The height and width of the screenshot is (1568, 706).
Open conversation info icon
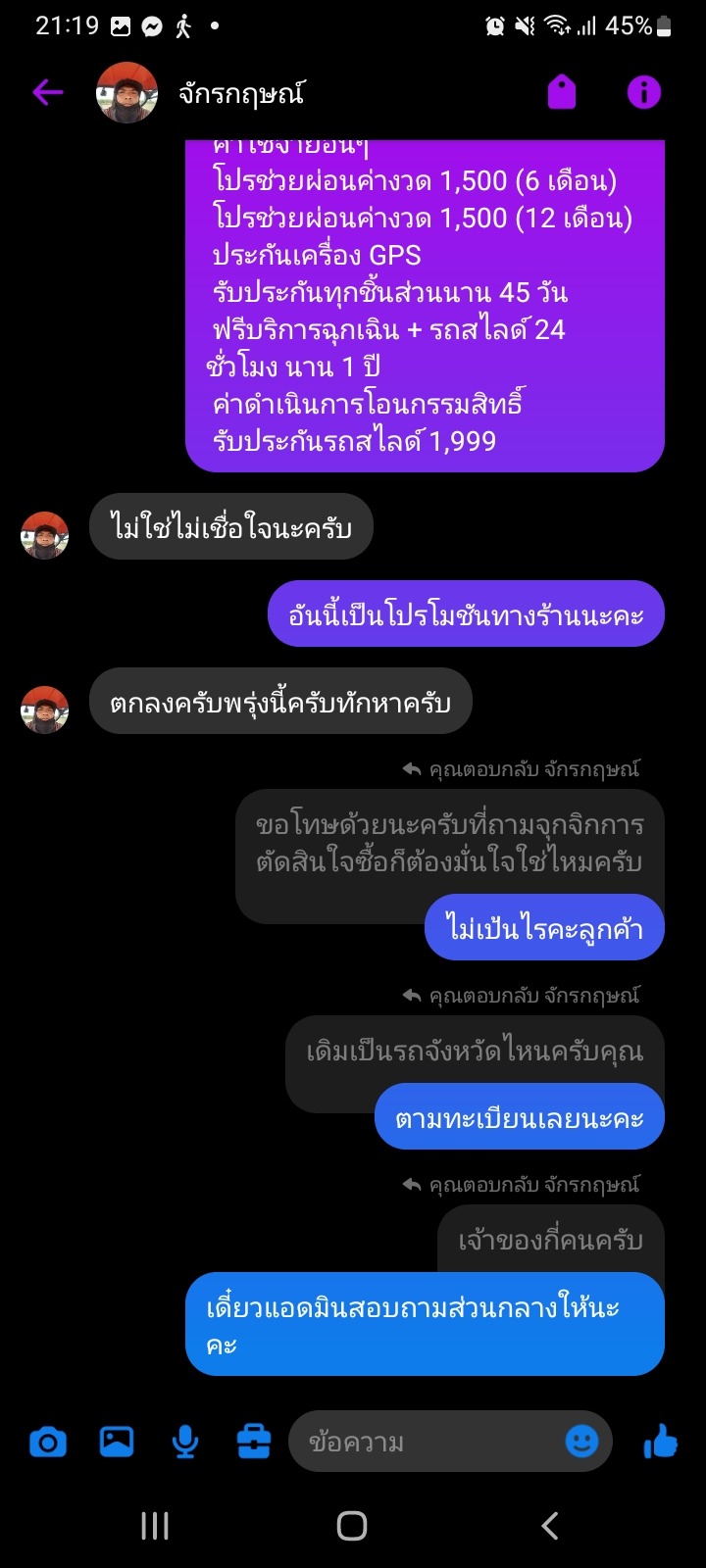coord(644,93)
